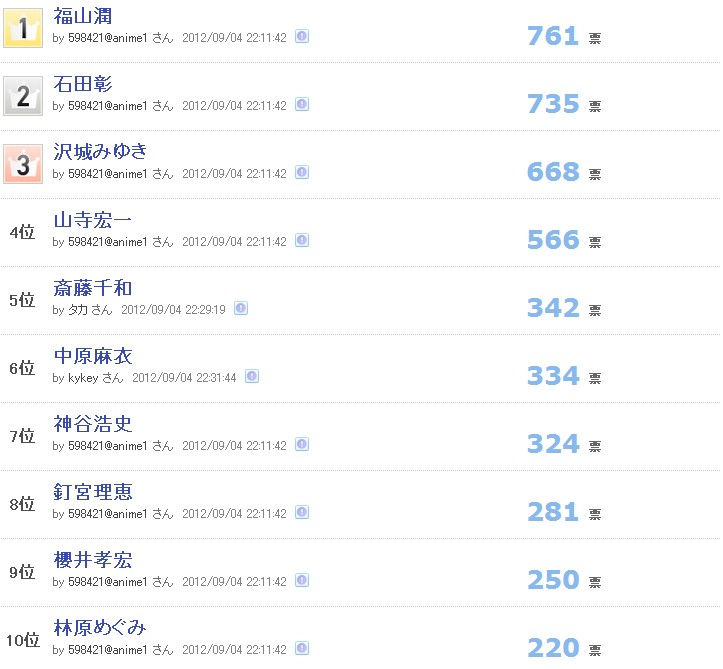Open the 山寺宏一 ranking entry
Viewport: 723px width, 669px height.
pos(92,219)
